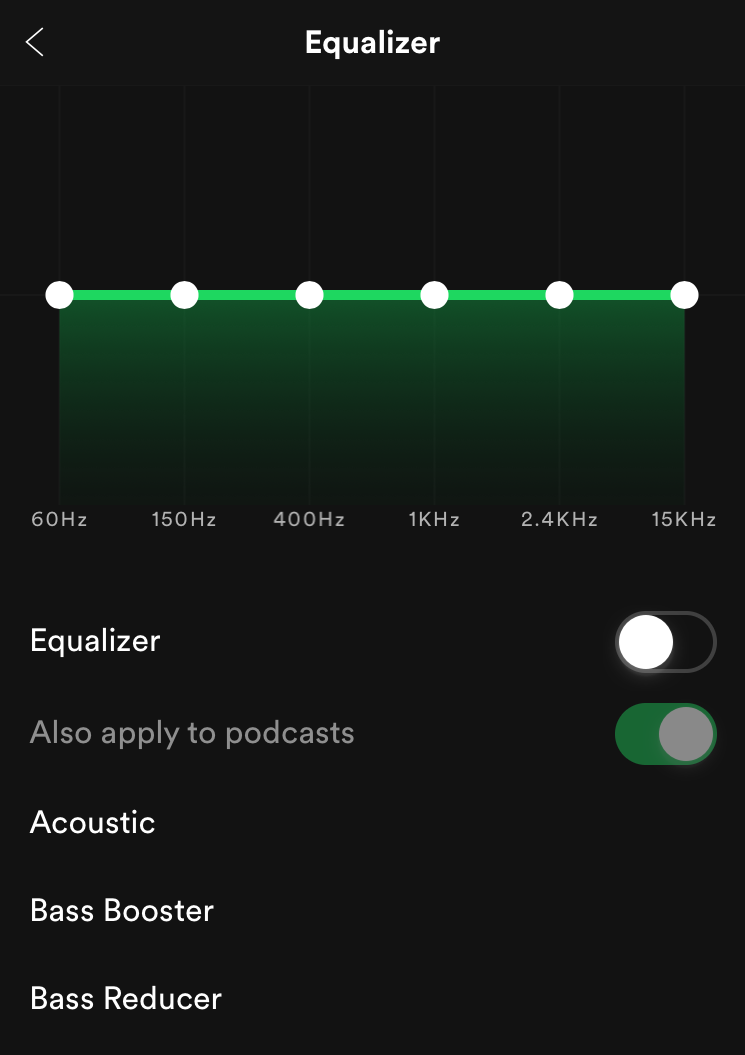Tap the 1KHz band handle
Viewport: 745px width, 1055px height.
click(x=434, y=295)
